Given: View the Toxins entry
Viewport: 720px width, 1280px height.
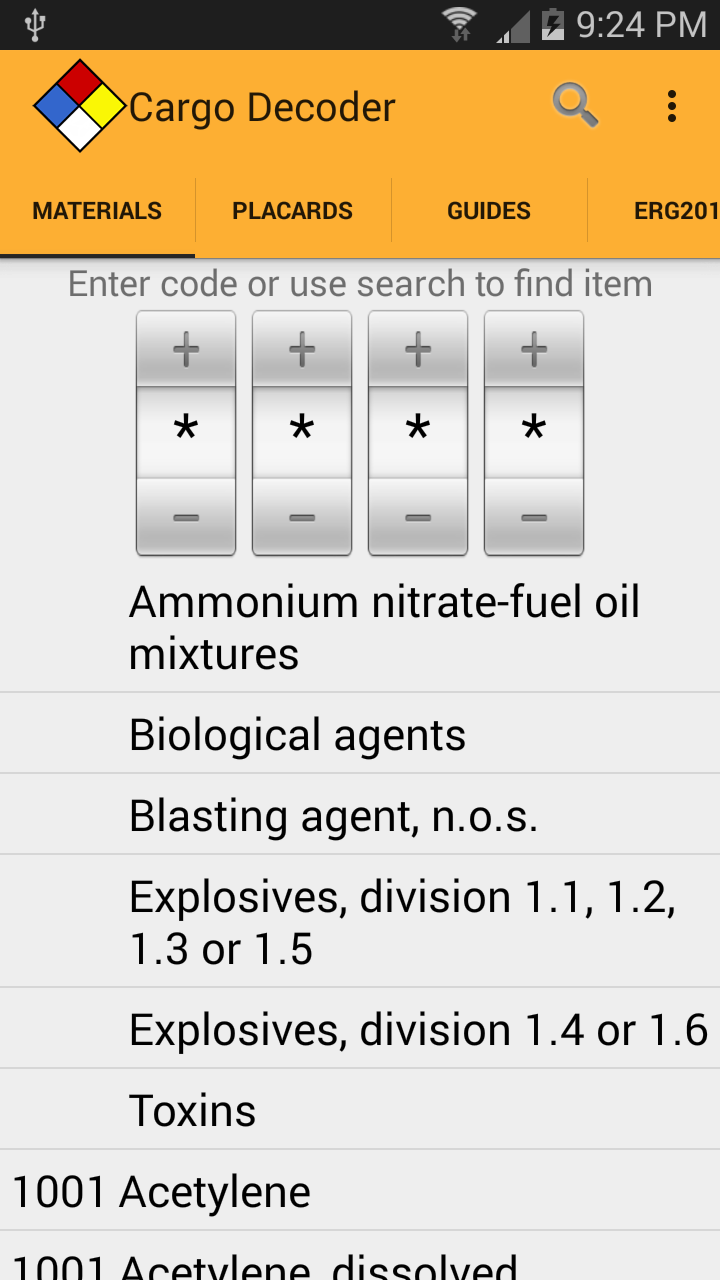Looking at the screenshot, I should point(360,1110).
